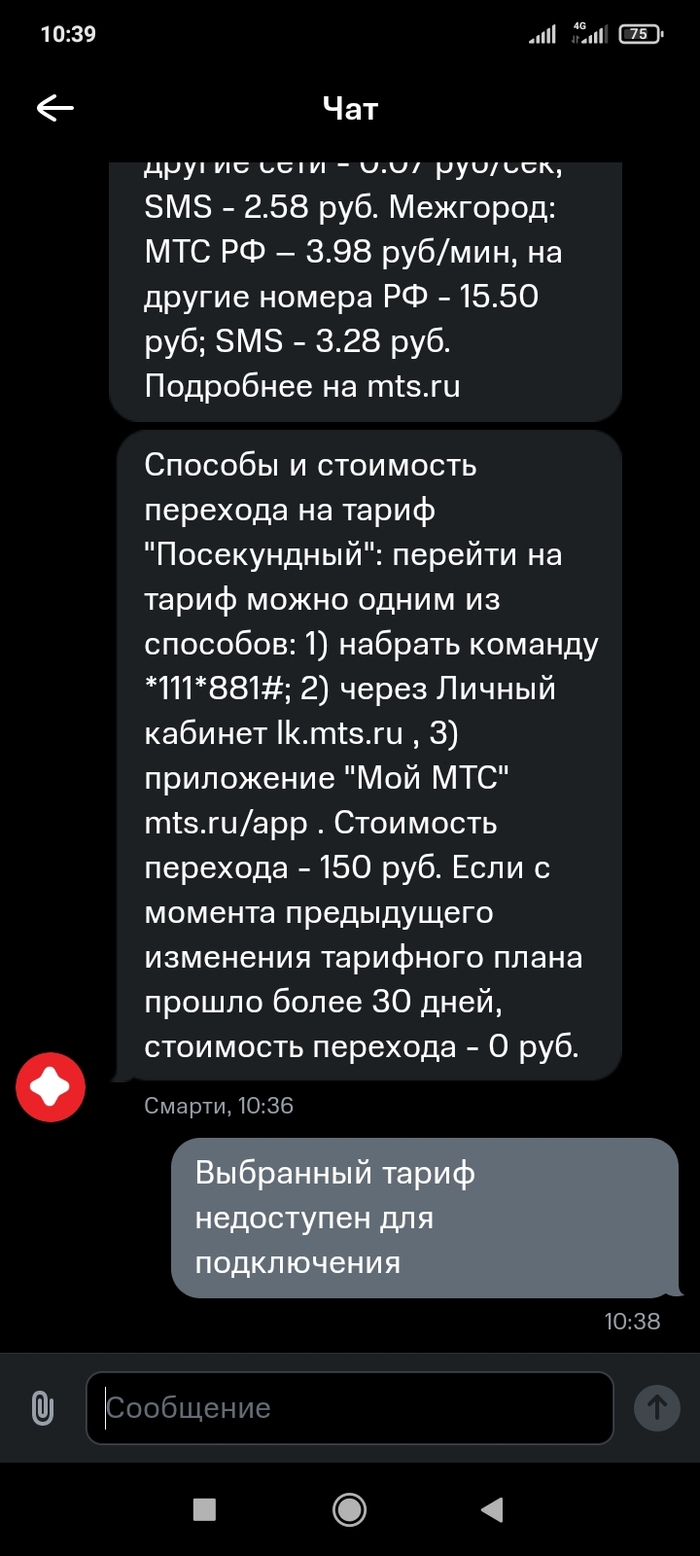Tap the attach file paperclip icon
Image resolution: width=700 pixels, height=1556 pixels.
click(42, 1408)
